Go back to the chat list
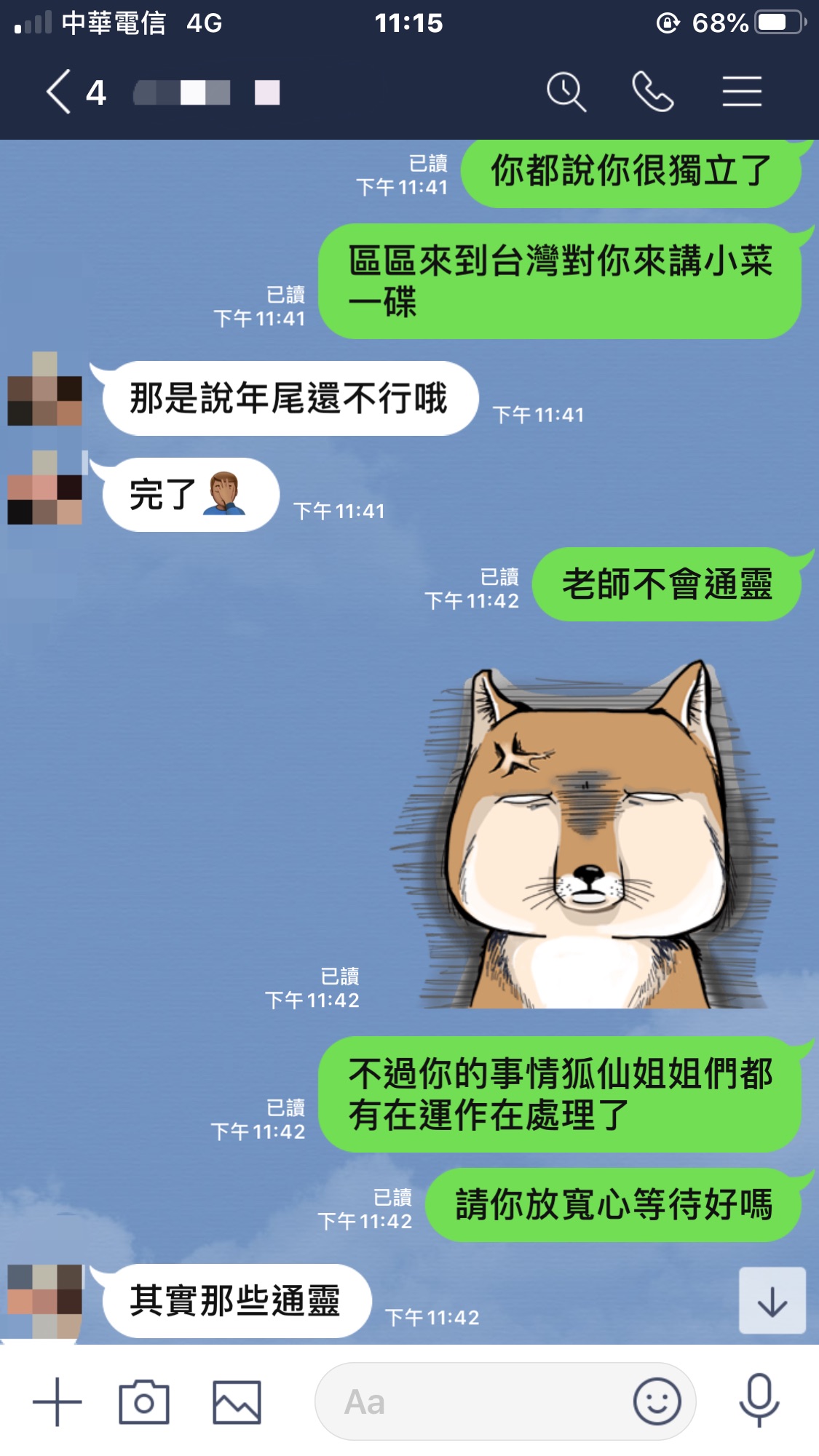The image size is (819, 1456). point(60,92)
